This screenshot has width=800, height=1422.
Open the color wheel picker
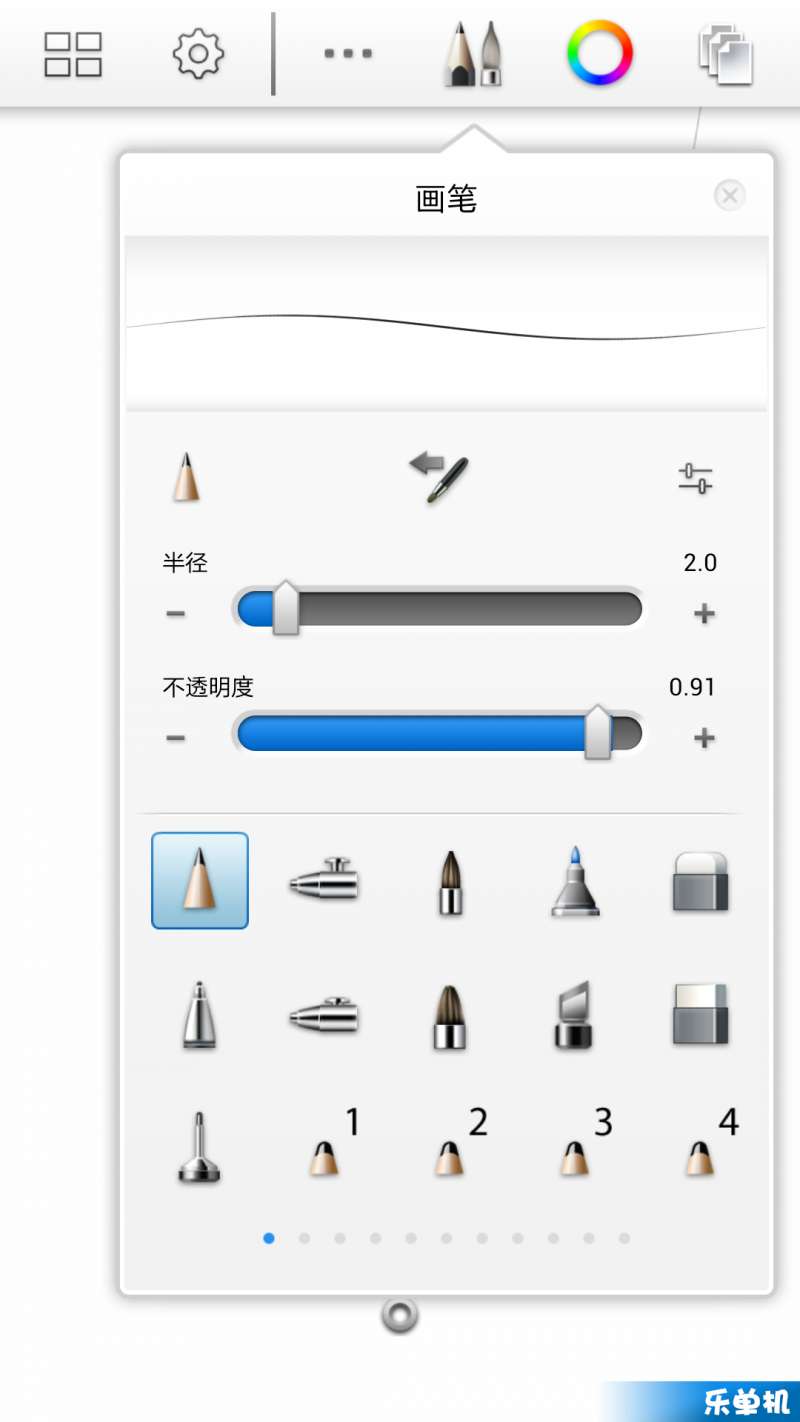coord(600,54)
